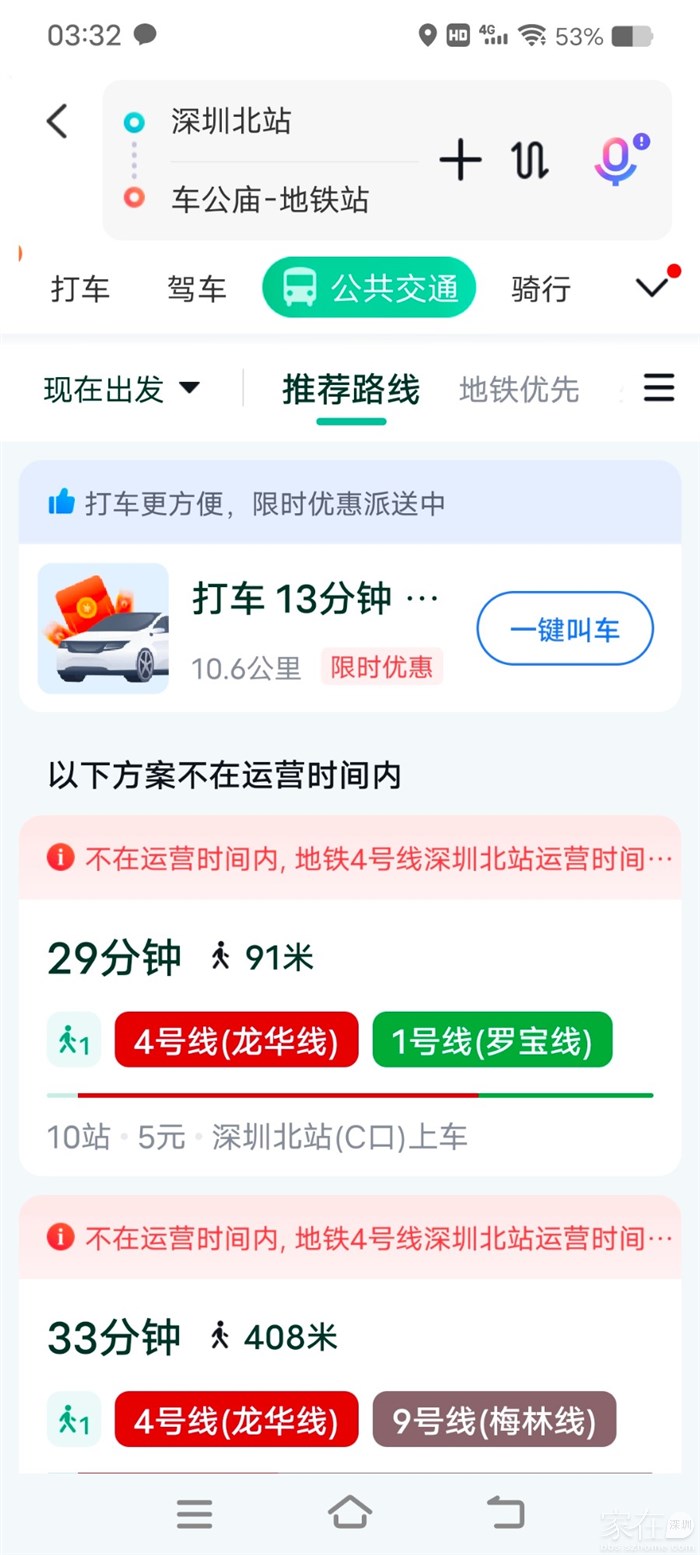700x1555 pixels.
Task: Open the system recent apps menu
Action: [194, 1513]
